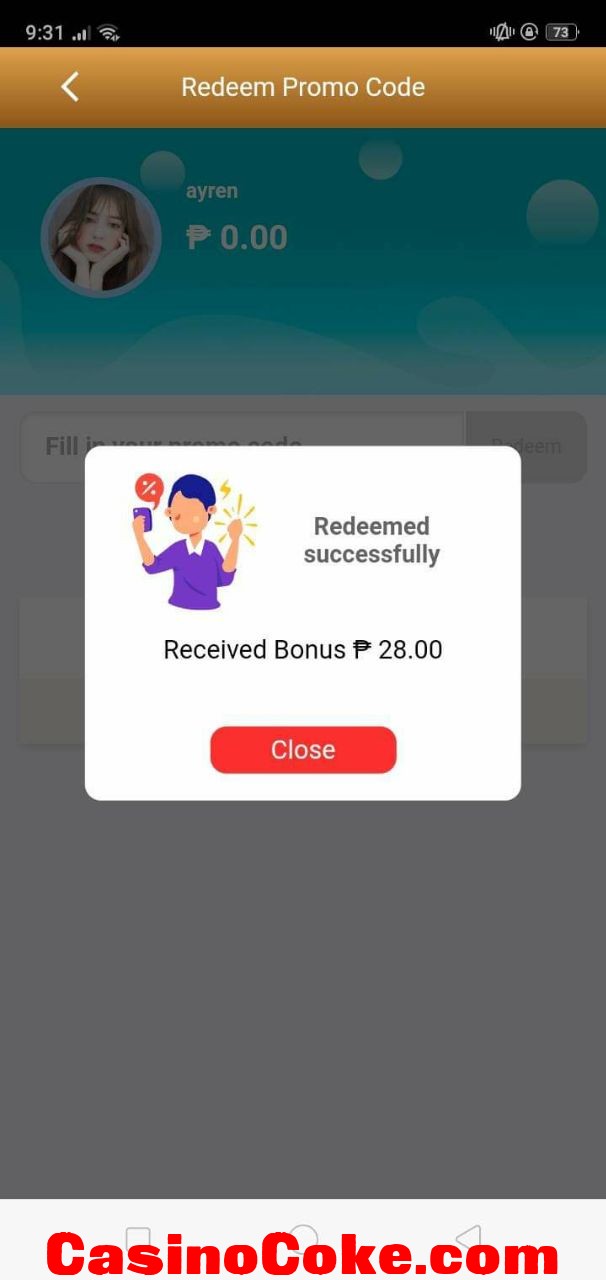
Task: Go back from Redeem Promo Code
Action: pyautogui.click(x=70, y=87)
